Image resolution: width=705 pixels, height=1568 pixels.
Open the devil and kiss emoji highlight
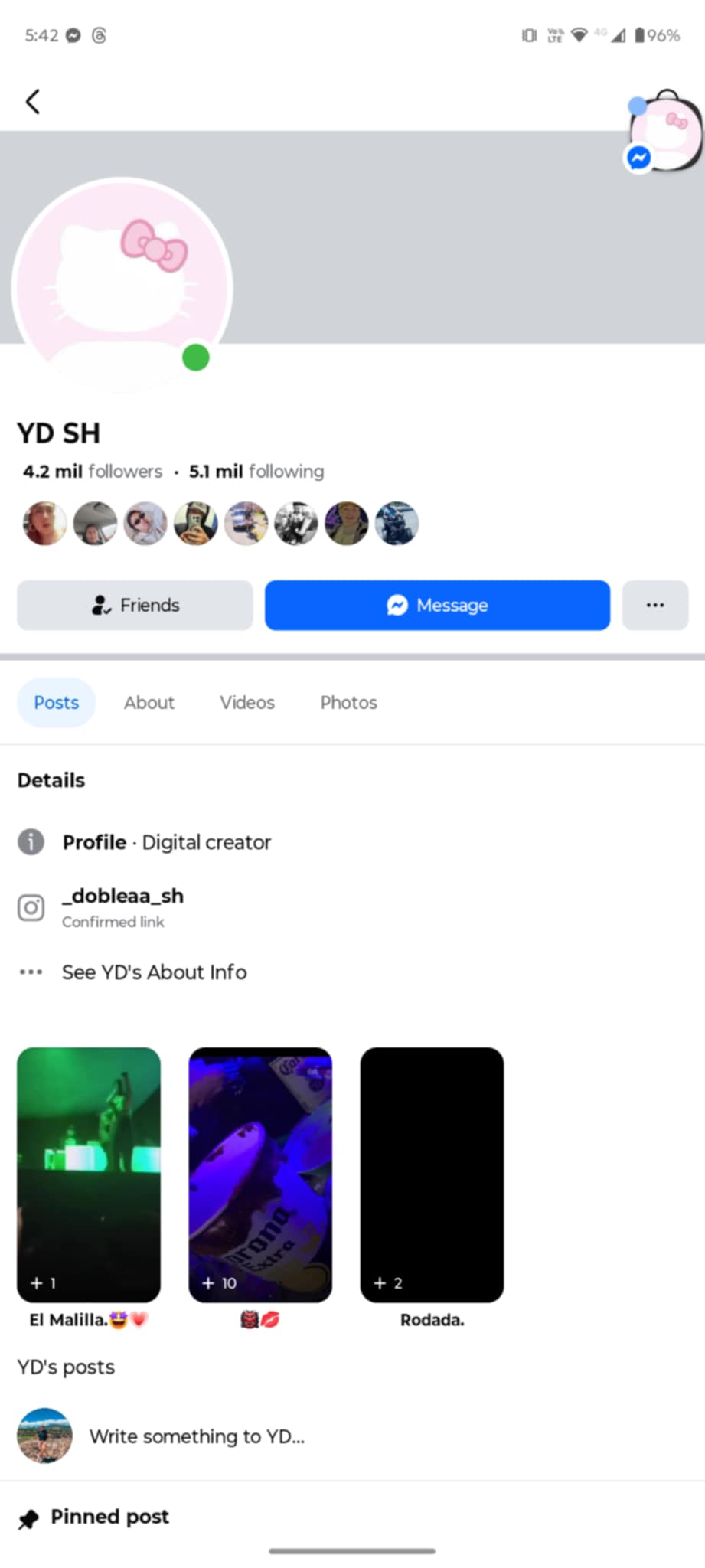click(260, 1174)
